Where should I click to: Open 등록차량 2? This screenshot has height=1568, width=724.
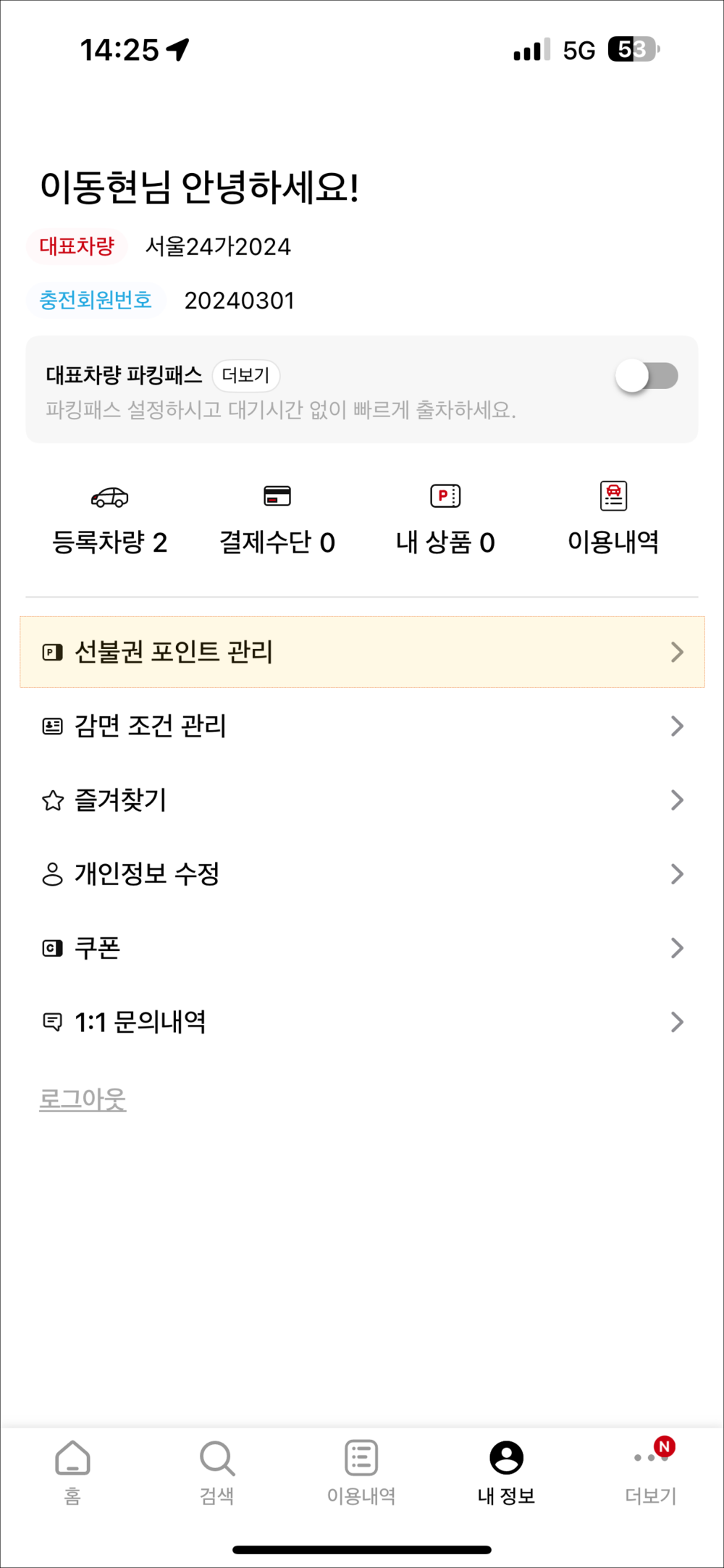coord(110,519)
